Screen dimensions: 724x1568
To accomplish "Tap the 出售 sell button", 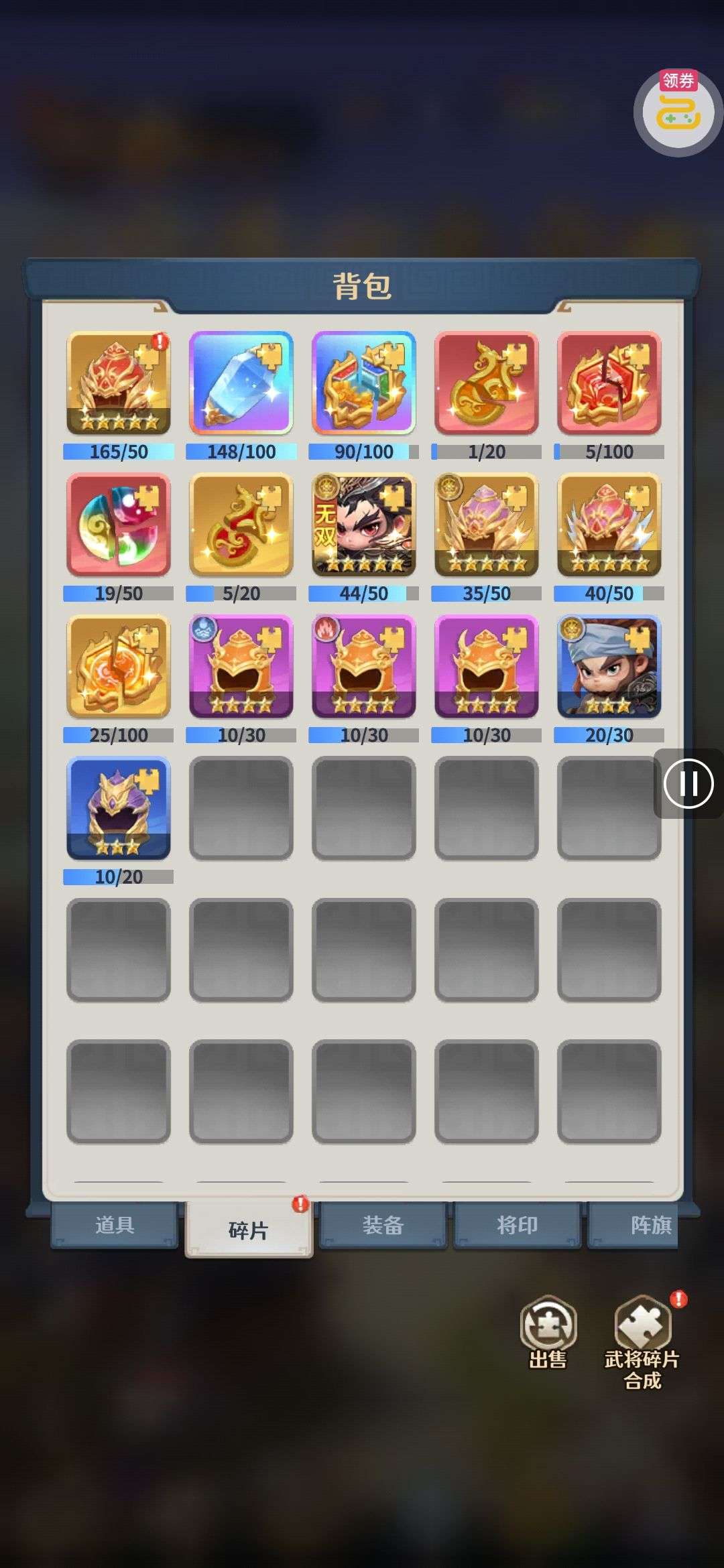I will point(548,1333).
